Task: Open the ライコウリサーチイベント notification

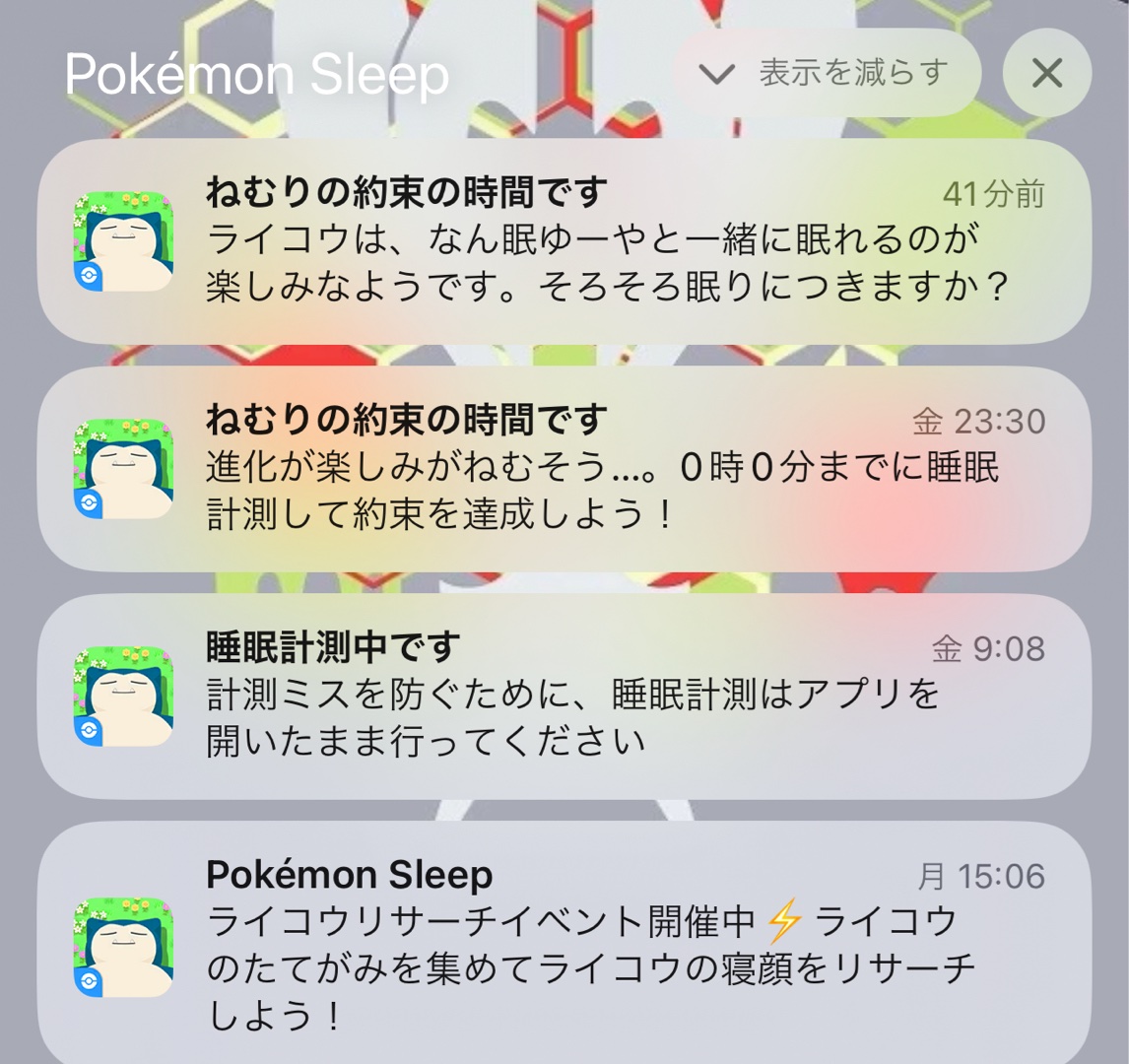Action: 564,936
